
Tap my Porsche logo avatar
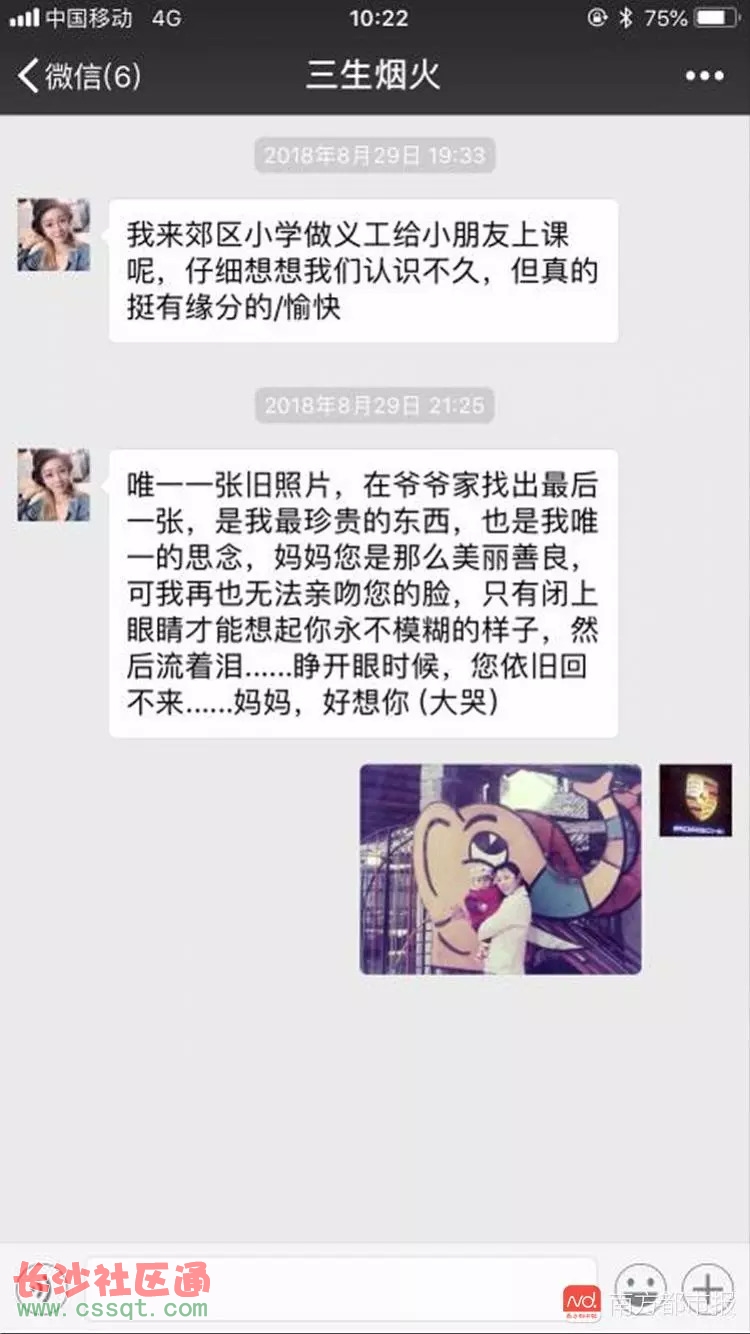pos(695,800)
